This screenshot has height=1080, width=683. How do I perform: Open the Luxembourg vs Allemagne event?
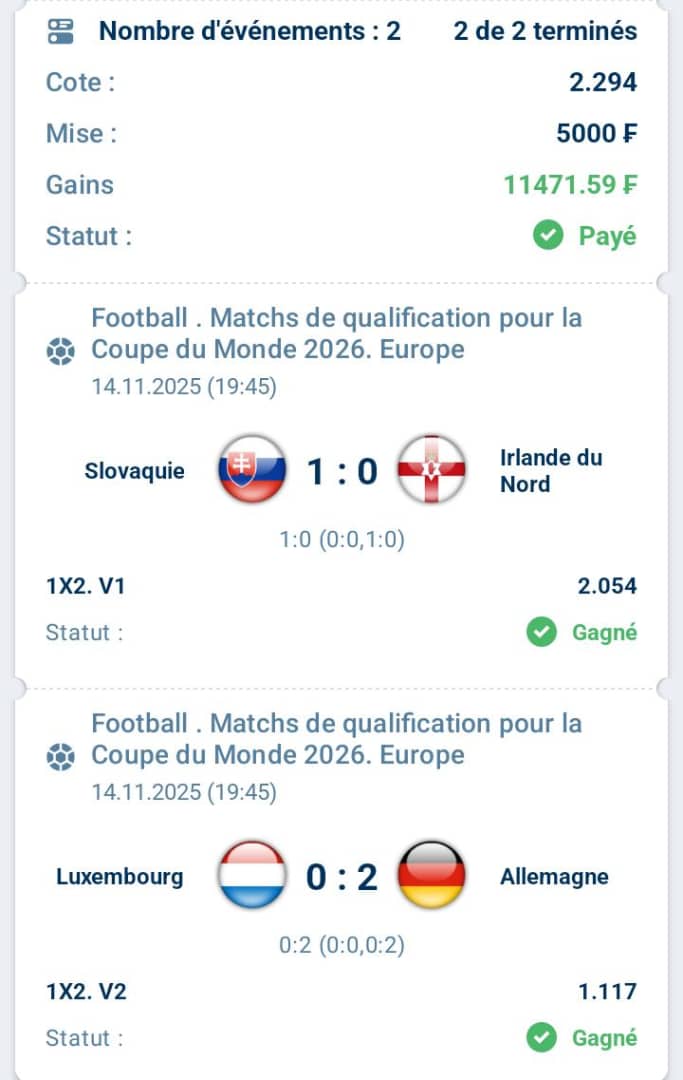click(341, 877)
